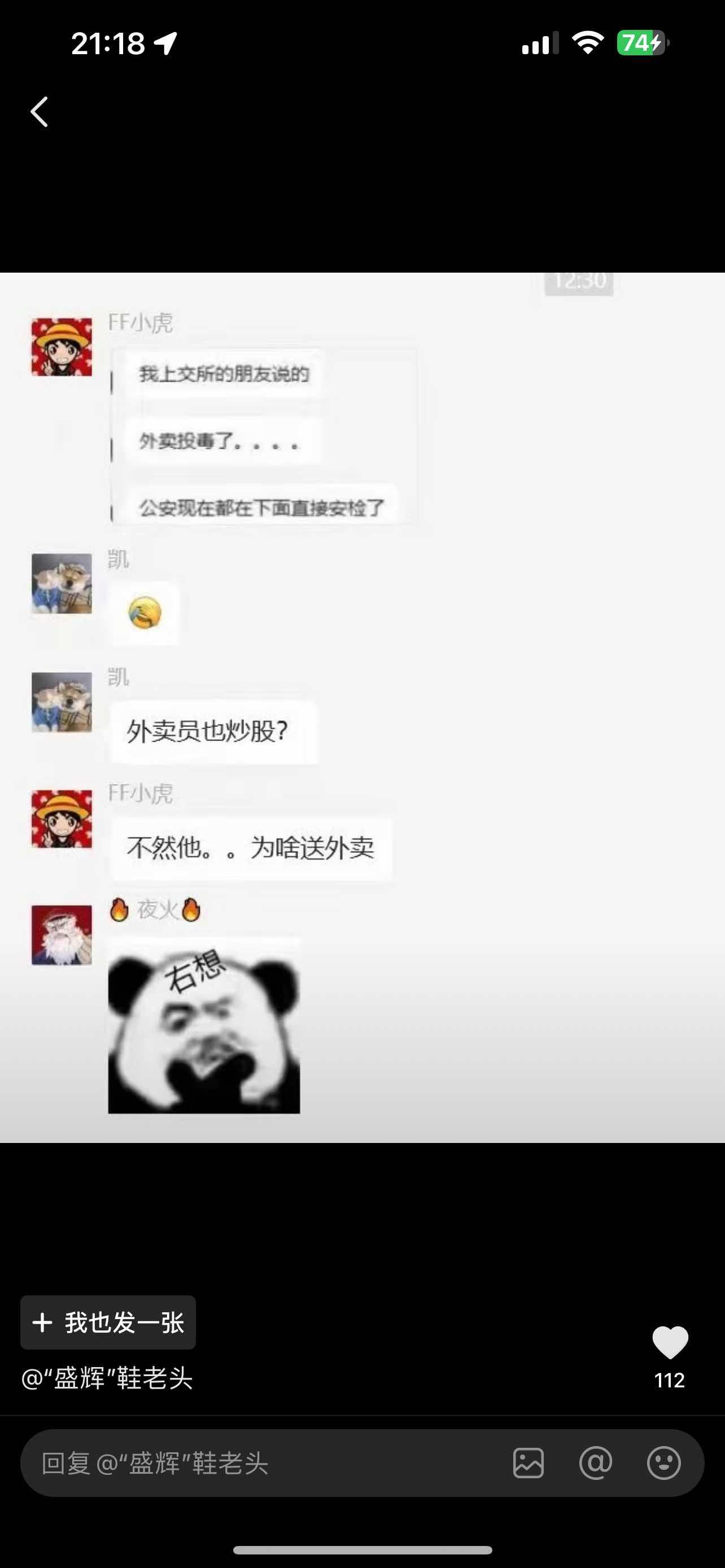
Task: Open the emoji picker
Action: (x=663, y=1464)
